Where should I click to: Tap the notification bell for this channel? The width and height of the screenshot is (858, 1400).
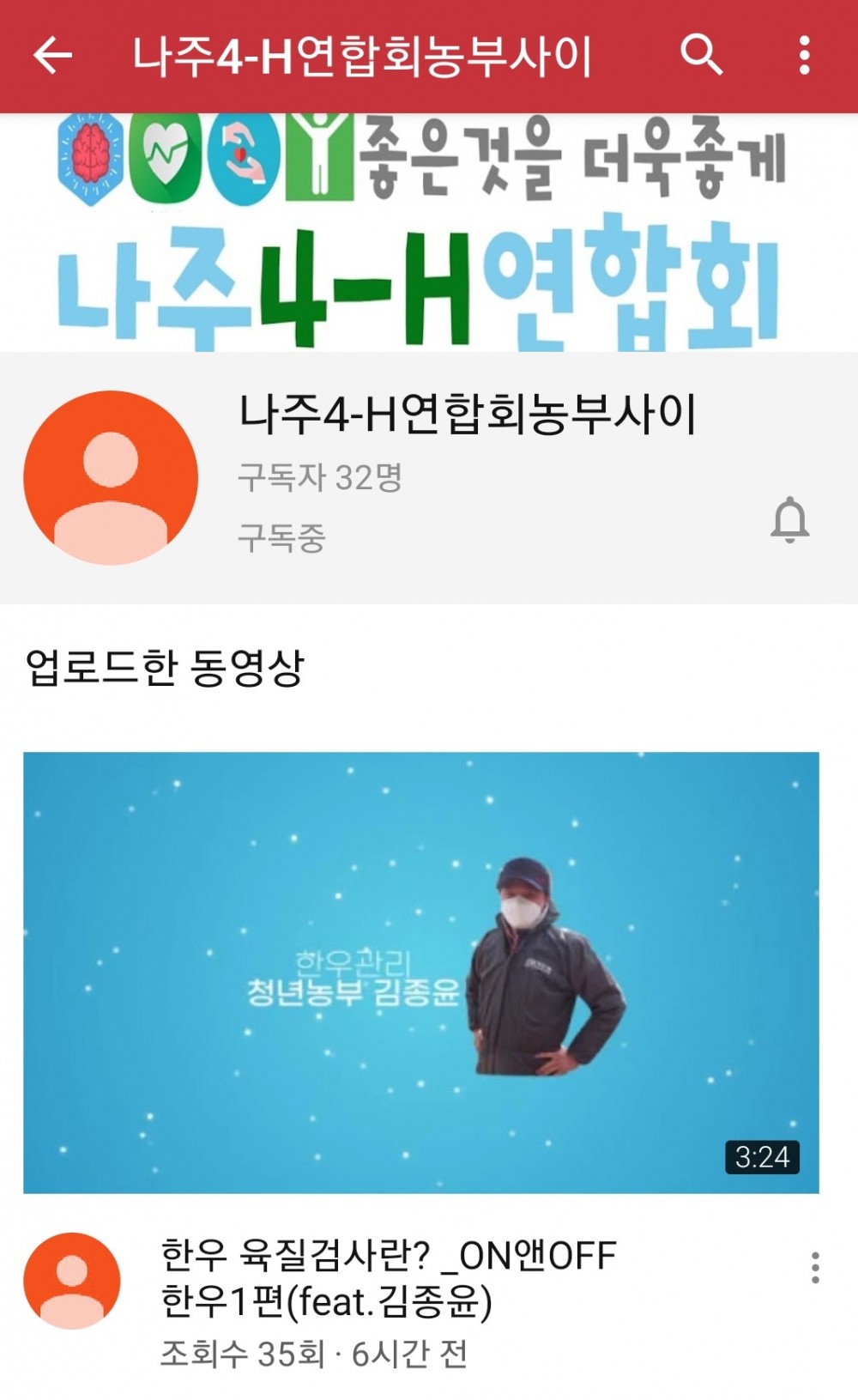coord(789,520)
